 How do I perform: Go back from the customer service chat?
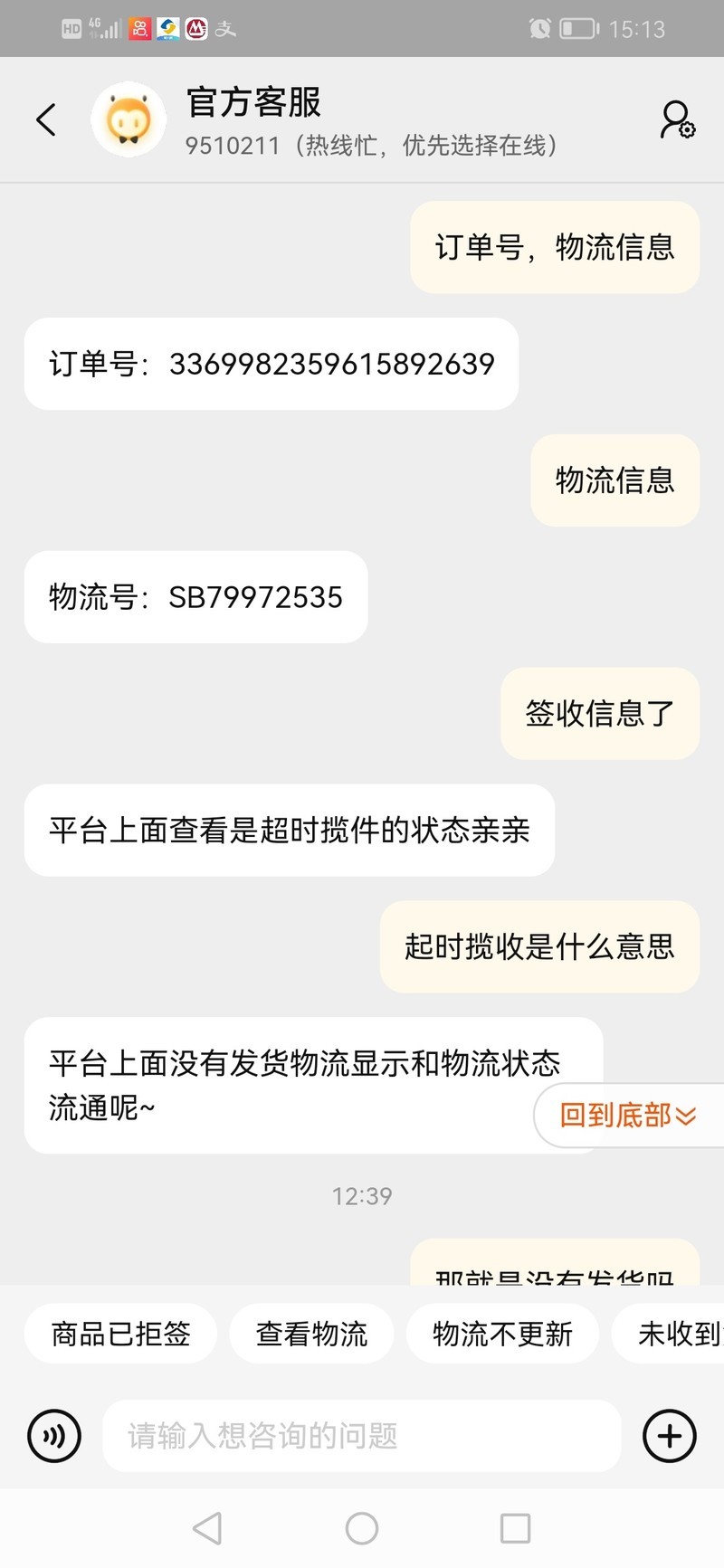pos(46,119)
